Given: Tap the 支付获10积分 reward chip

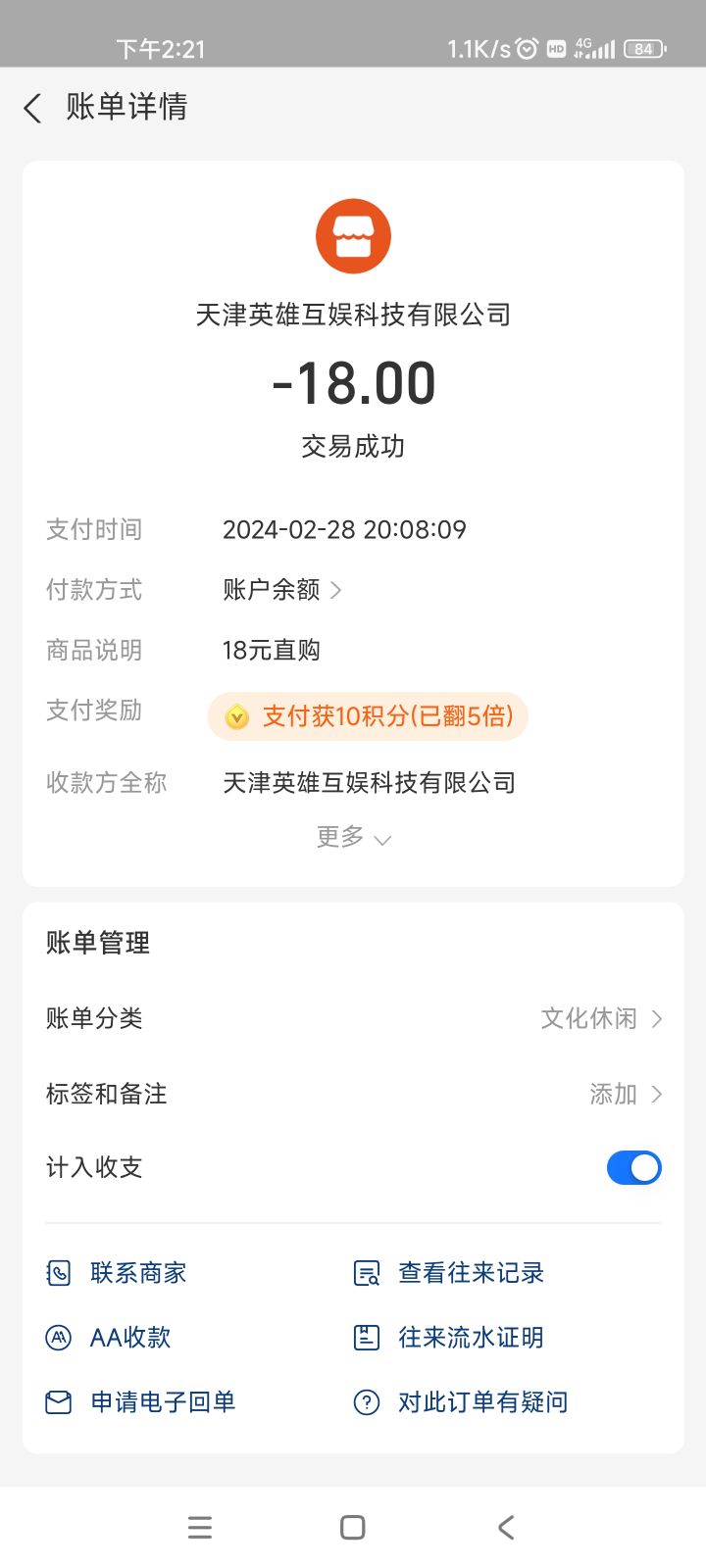Looking at the screenshot, I should tap(368, 716).
